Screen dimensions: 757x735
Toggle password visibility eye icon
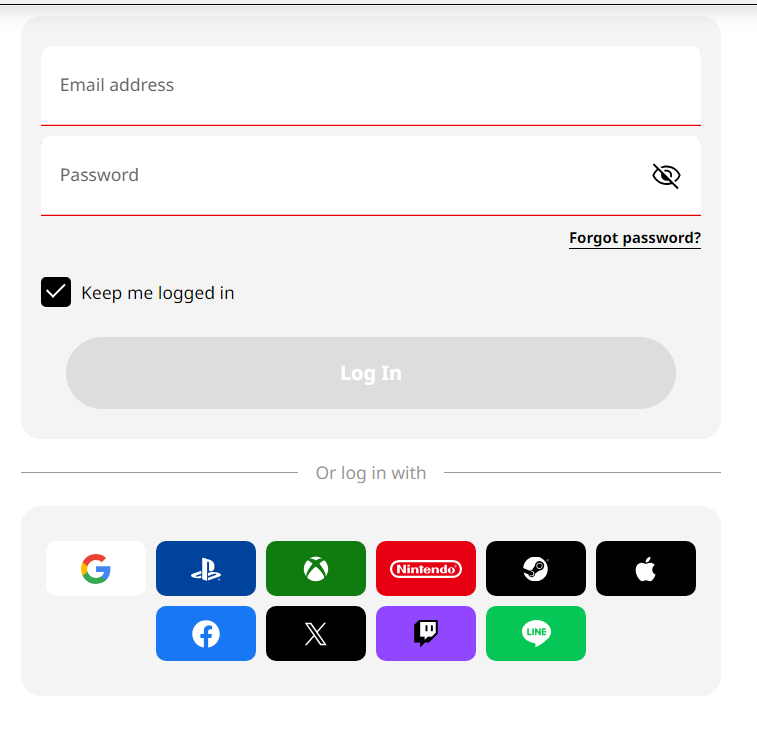666,176
